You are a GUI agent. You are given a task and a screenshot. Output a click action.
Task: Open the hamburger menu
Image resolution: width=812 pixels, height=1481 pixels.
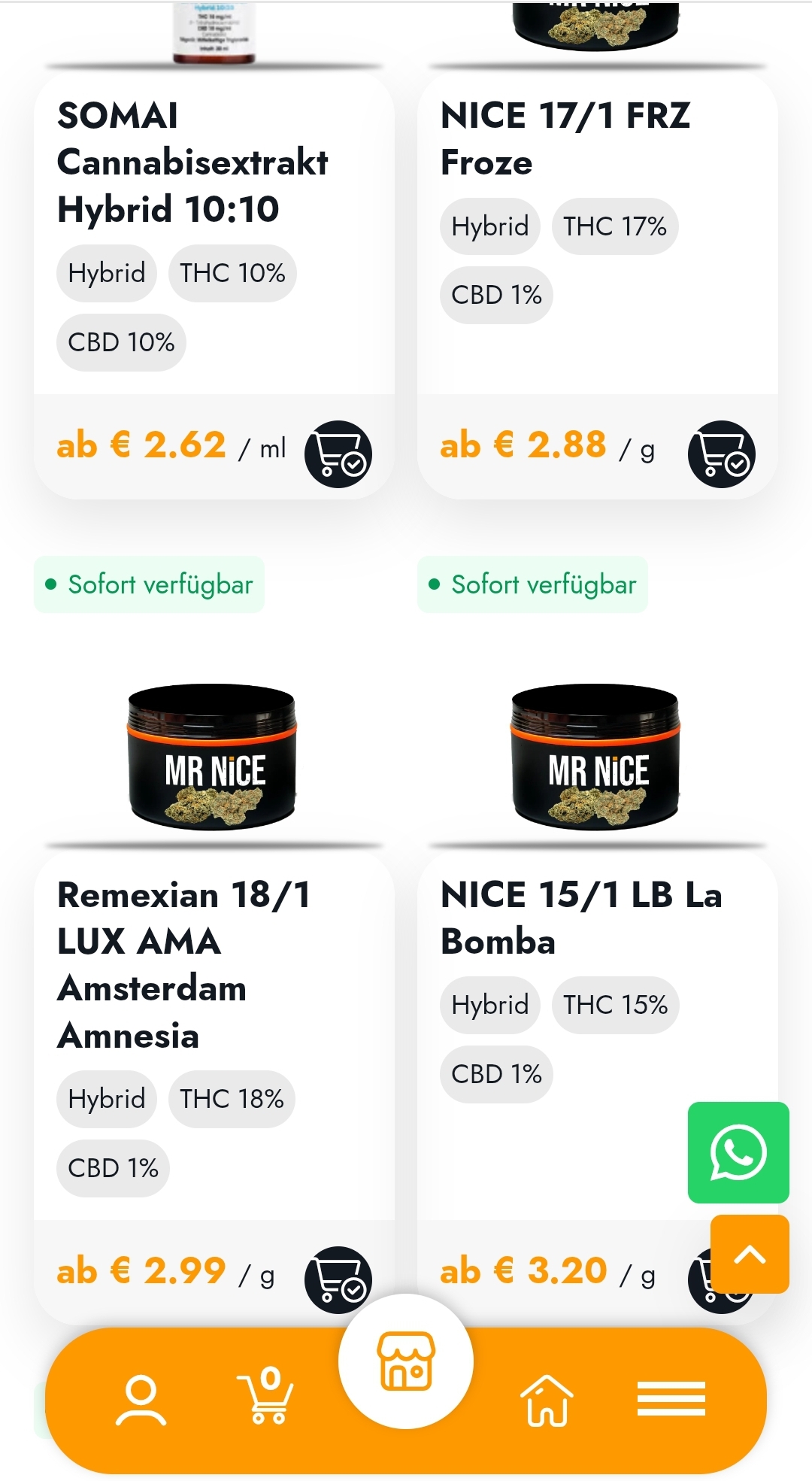[671, 1399]
